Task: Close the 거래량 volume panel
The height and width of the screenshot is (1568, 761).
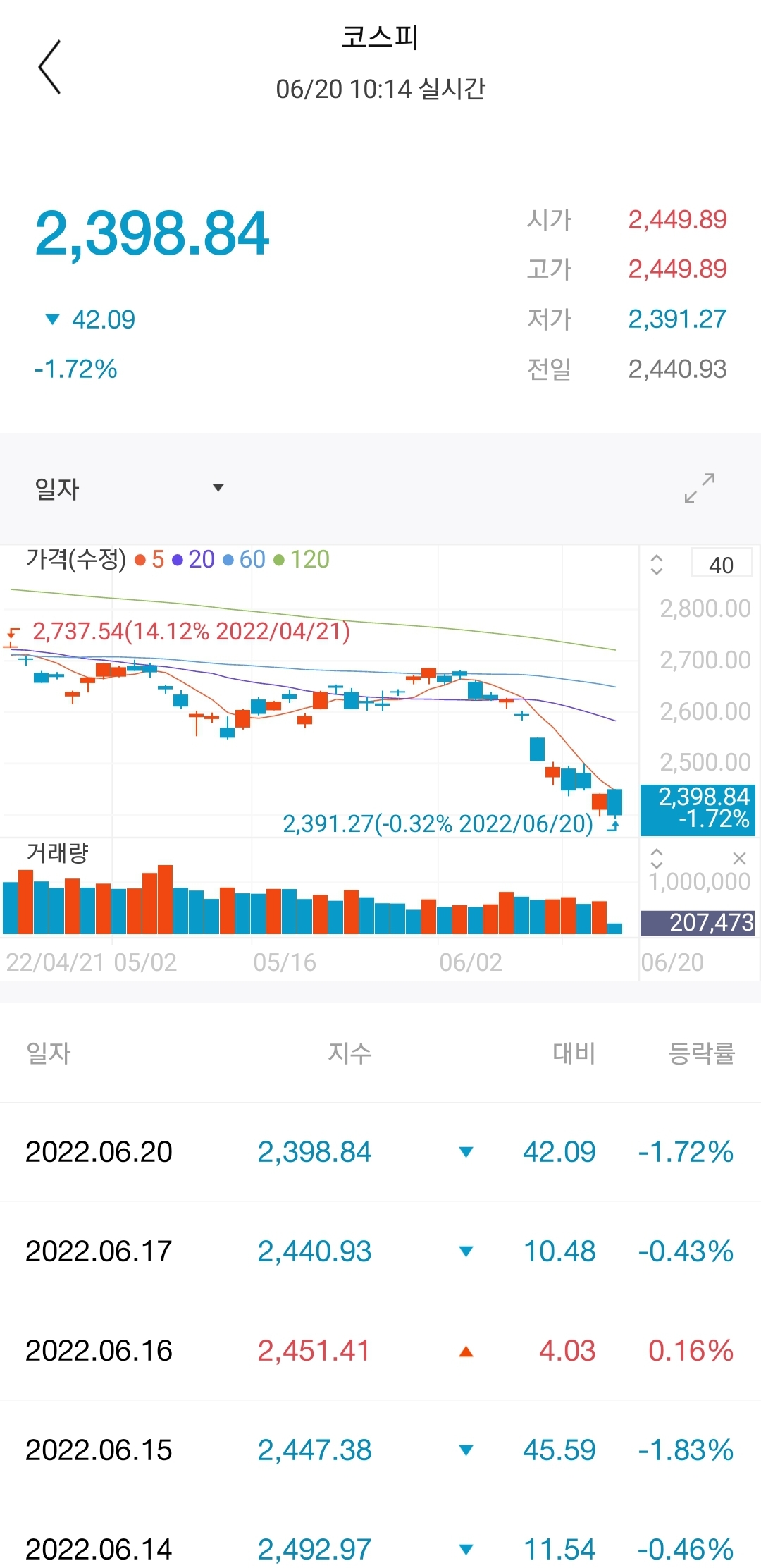Action: tap(739, 858)
